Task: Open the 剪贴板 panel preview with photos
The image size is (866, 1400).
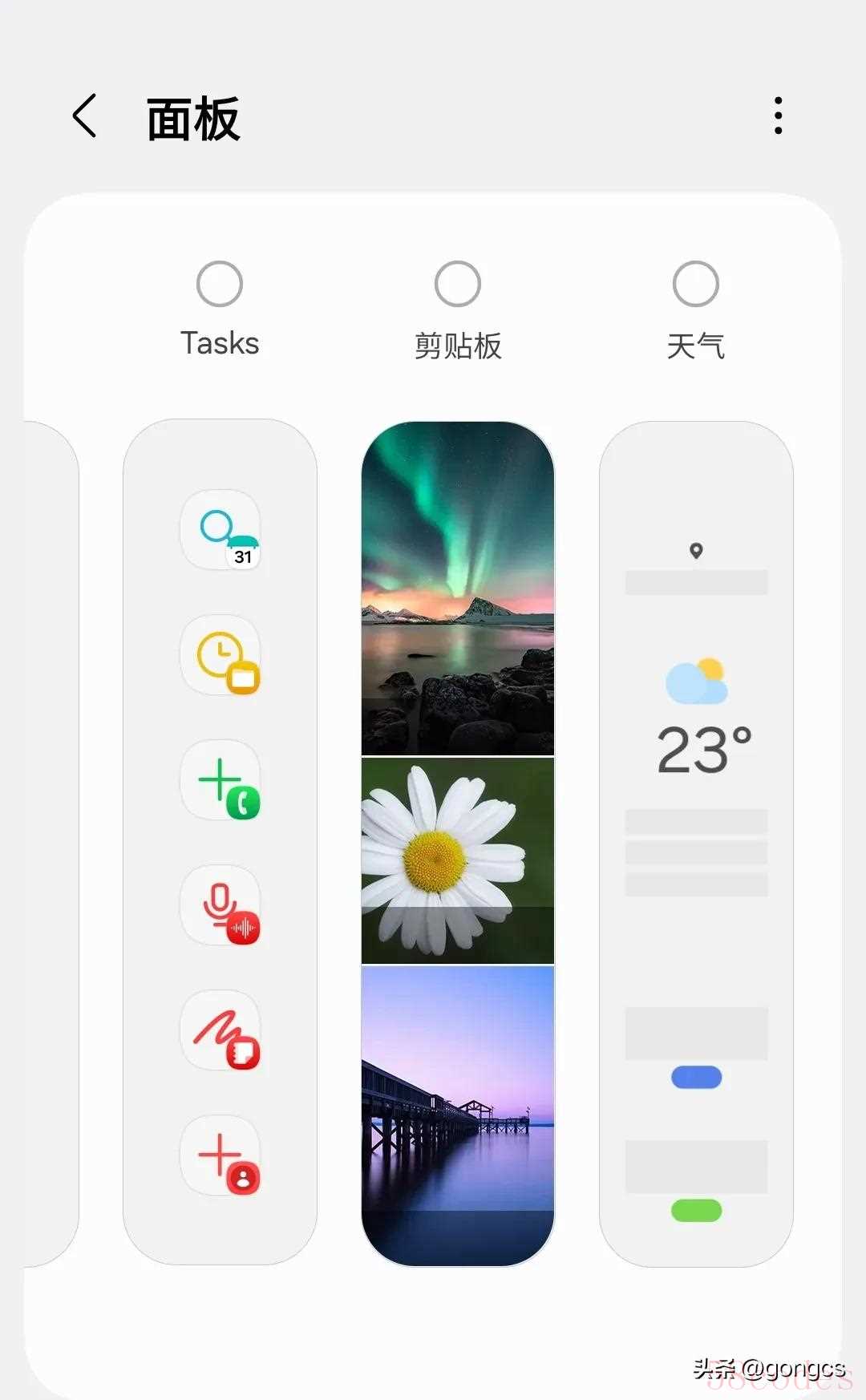Action: (x=458, y=842)
